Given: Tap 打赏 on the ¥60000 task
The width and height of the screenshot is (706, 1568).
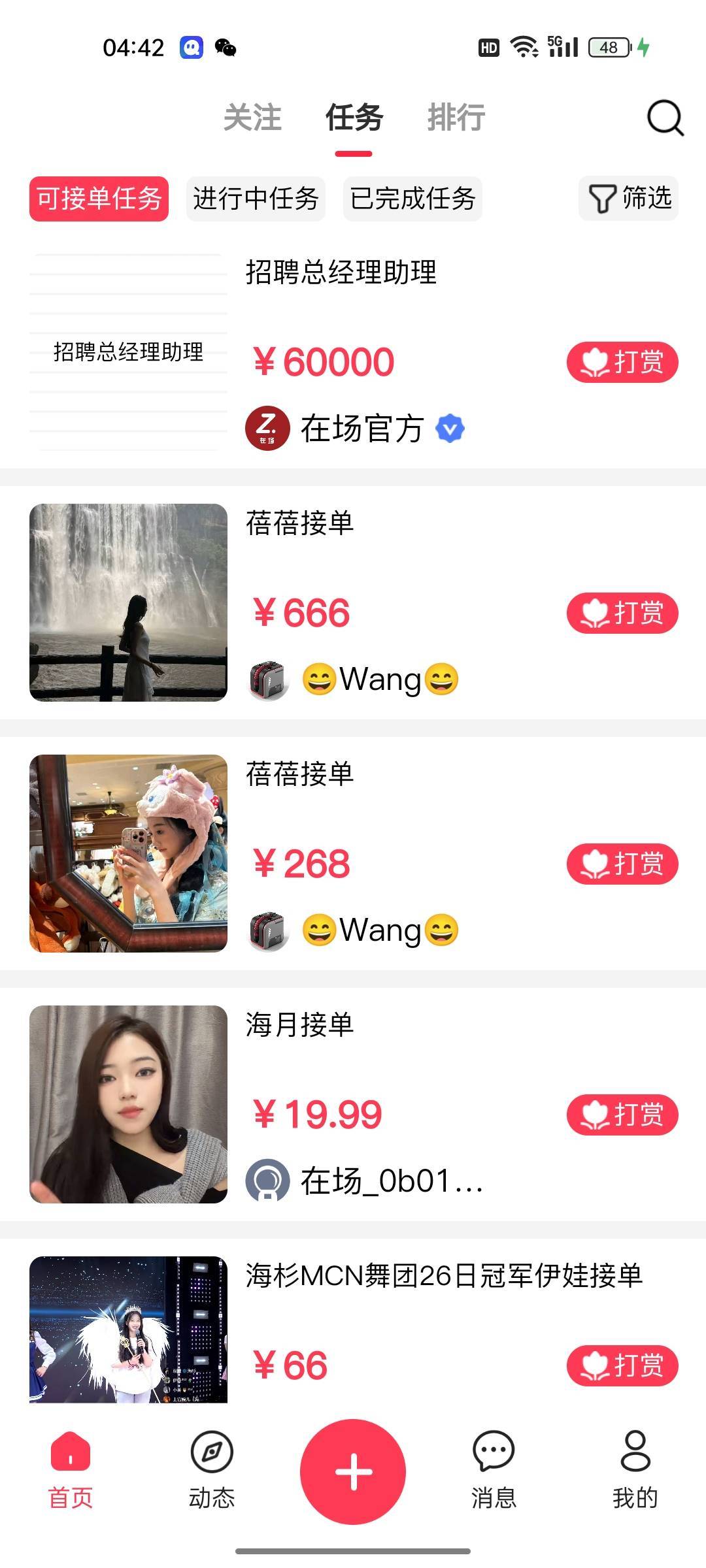Looking at the screenshot, I should tap(622, 362).
